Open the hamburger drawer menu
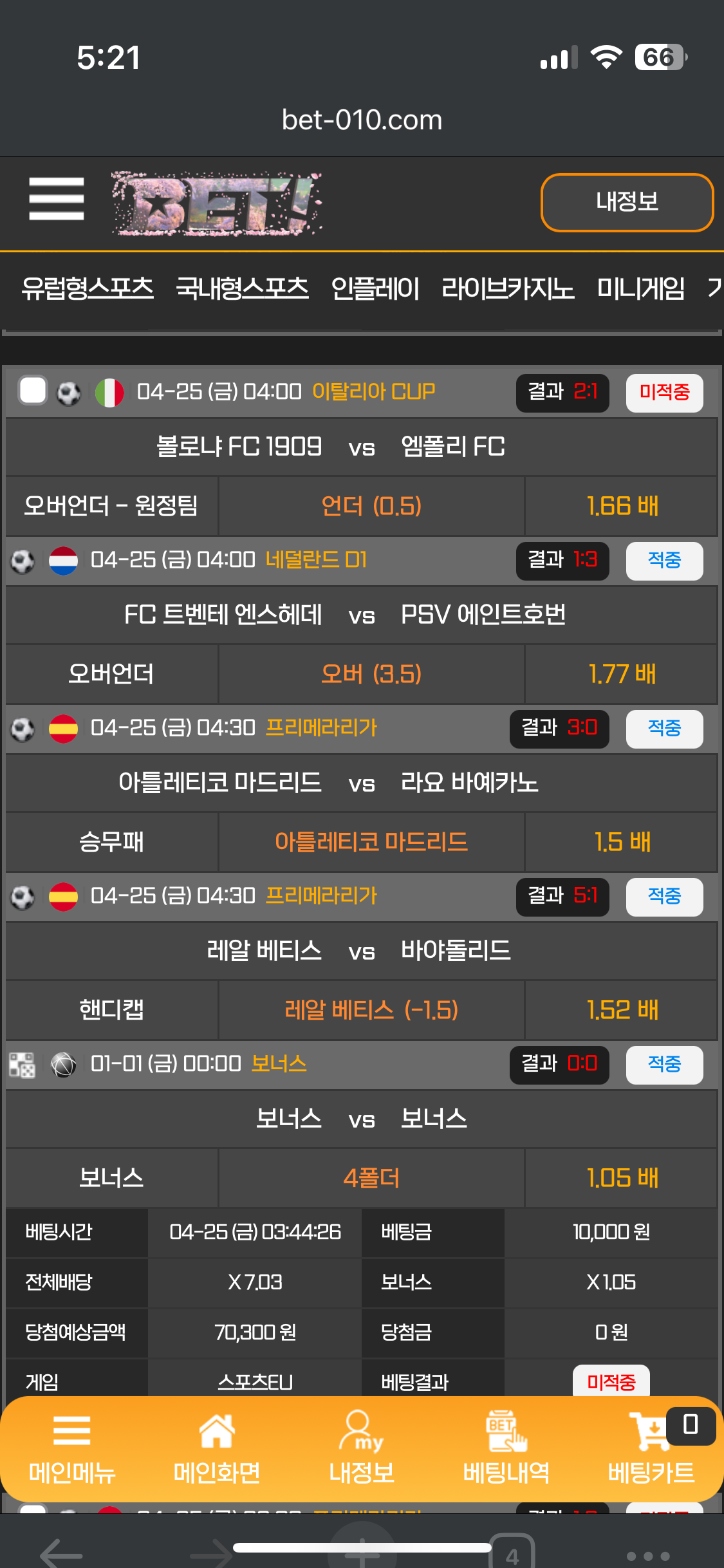Image resolution: width=724 pixels, height=1568 pixels. pos(57,199)
